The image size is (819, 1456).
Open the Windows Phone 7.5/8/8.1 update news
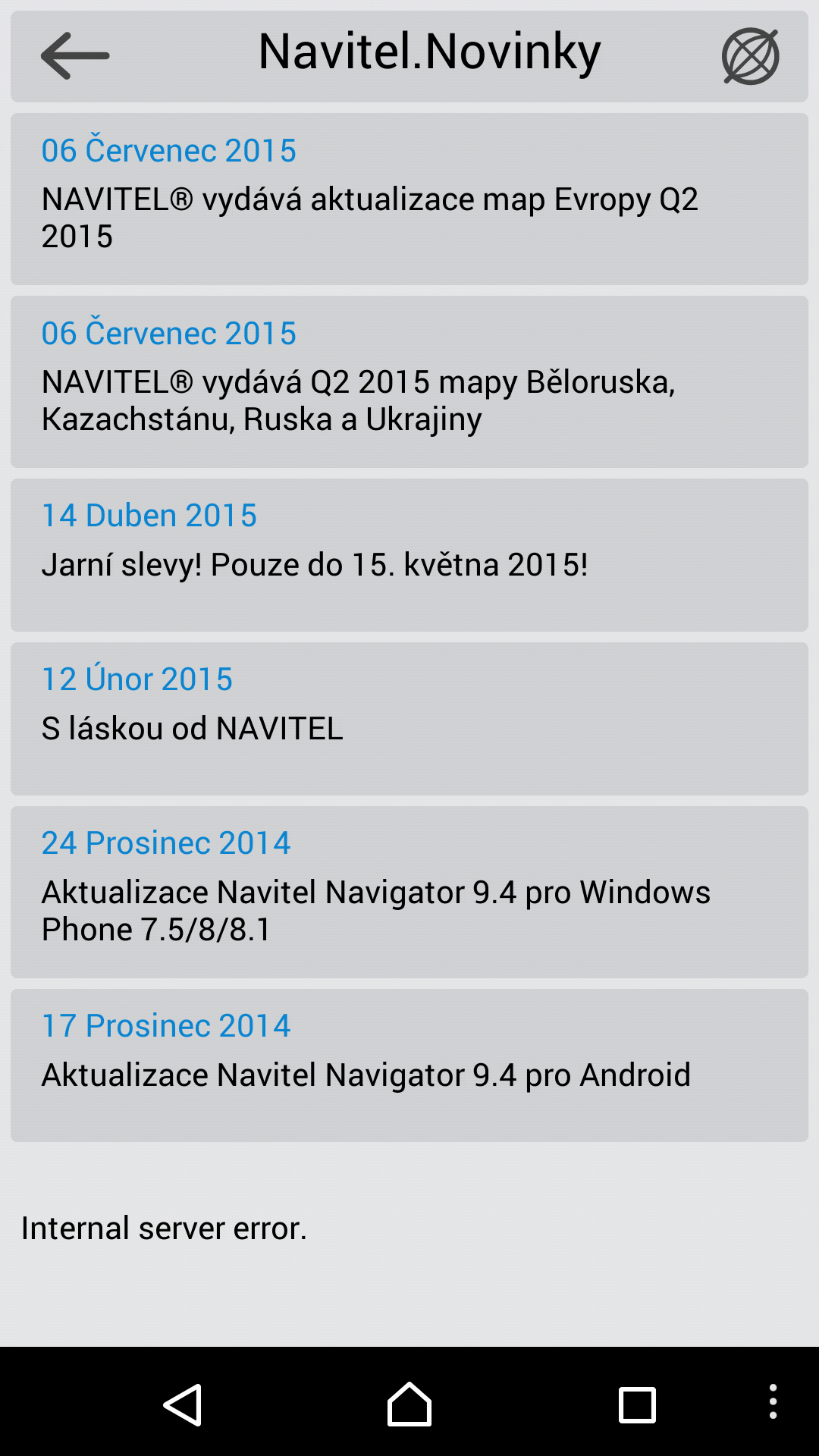click(409, 893)
